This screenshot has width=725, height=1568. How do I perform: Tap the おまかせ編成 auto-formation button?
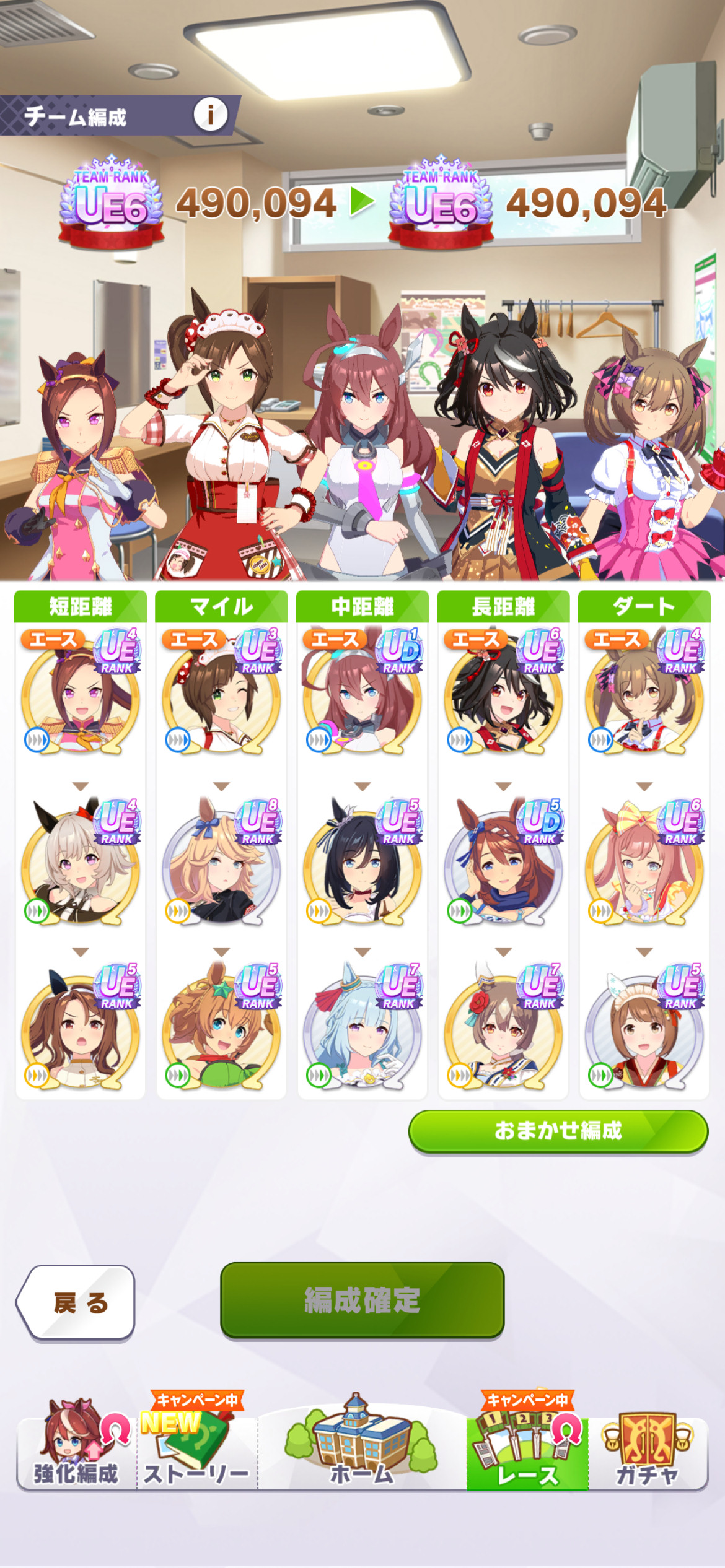(x=558, y=1131)
